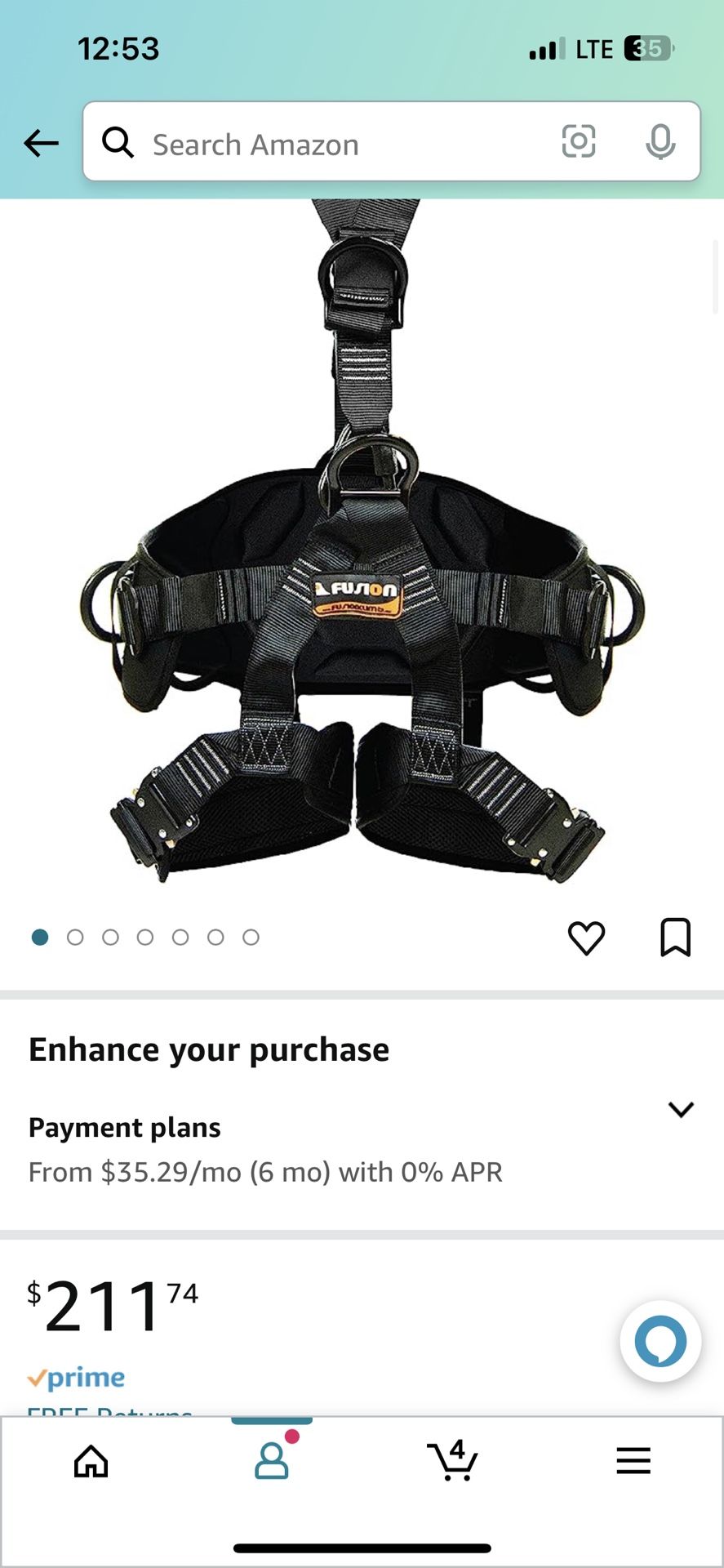Viewport: 724px width, 1568px height.
Task: Expand Payment plans details
Action: [680, 1109]
